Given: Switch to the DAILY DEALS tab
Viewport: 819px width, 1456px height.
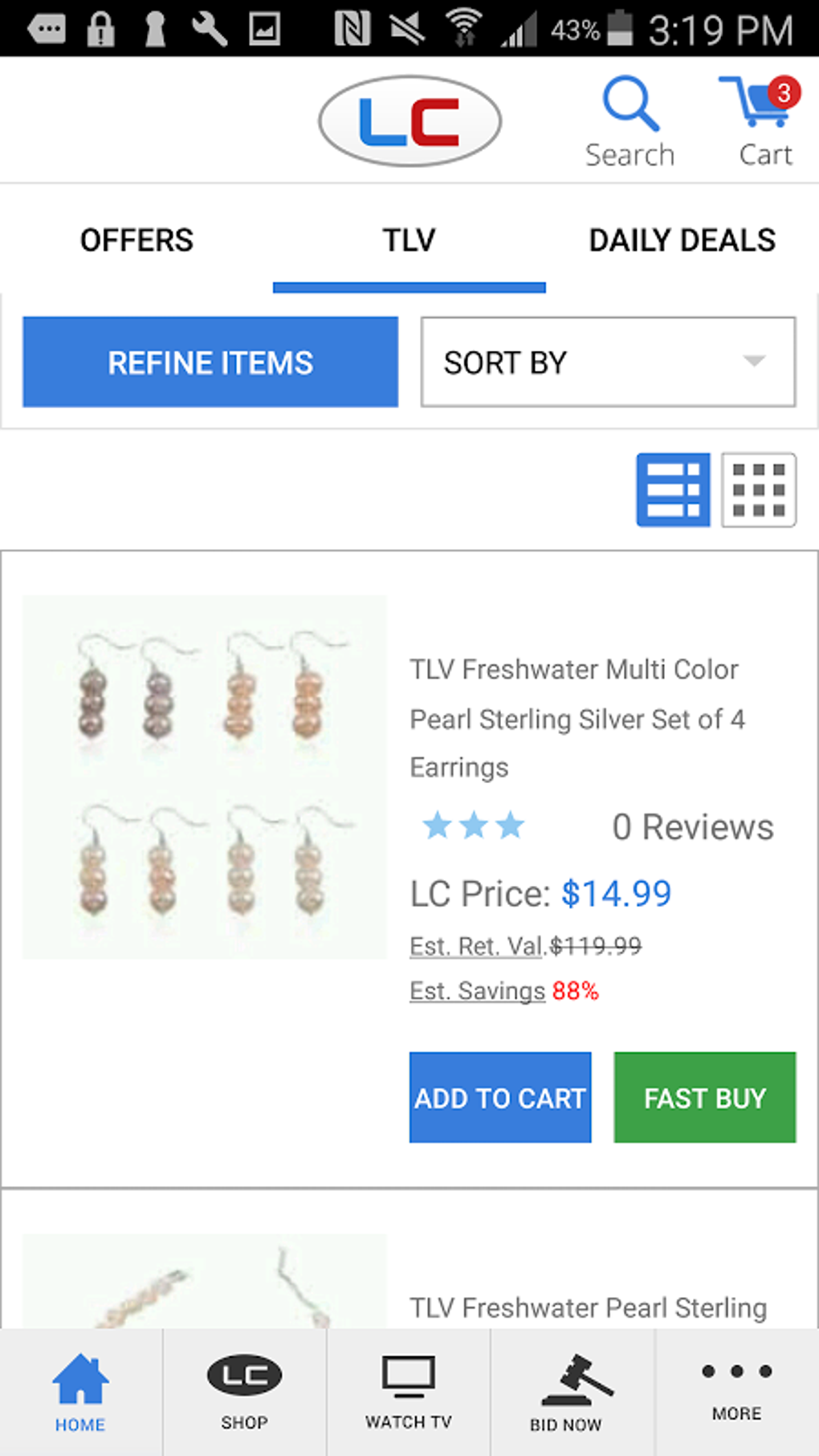Looking at the screenshot, I should (x=682, y=240).
